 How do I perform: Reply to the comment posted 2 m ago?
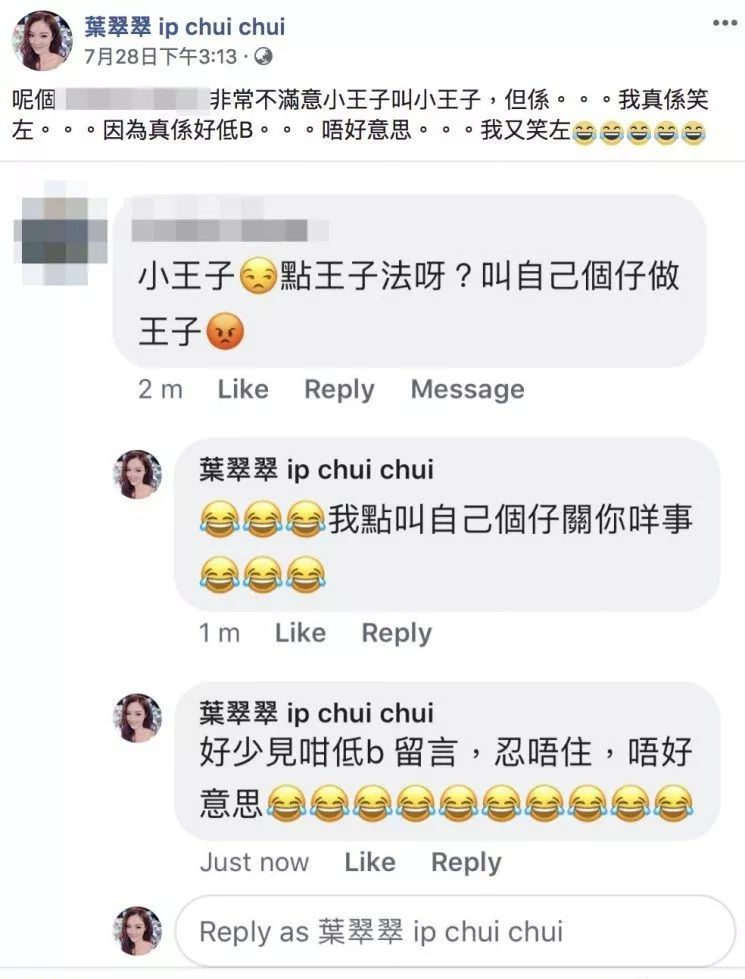[339, 389]
